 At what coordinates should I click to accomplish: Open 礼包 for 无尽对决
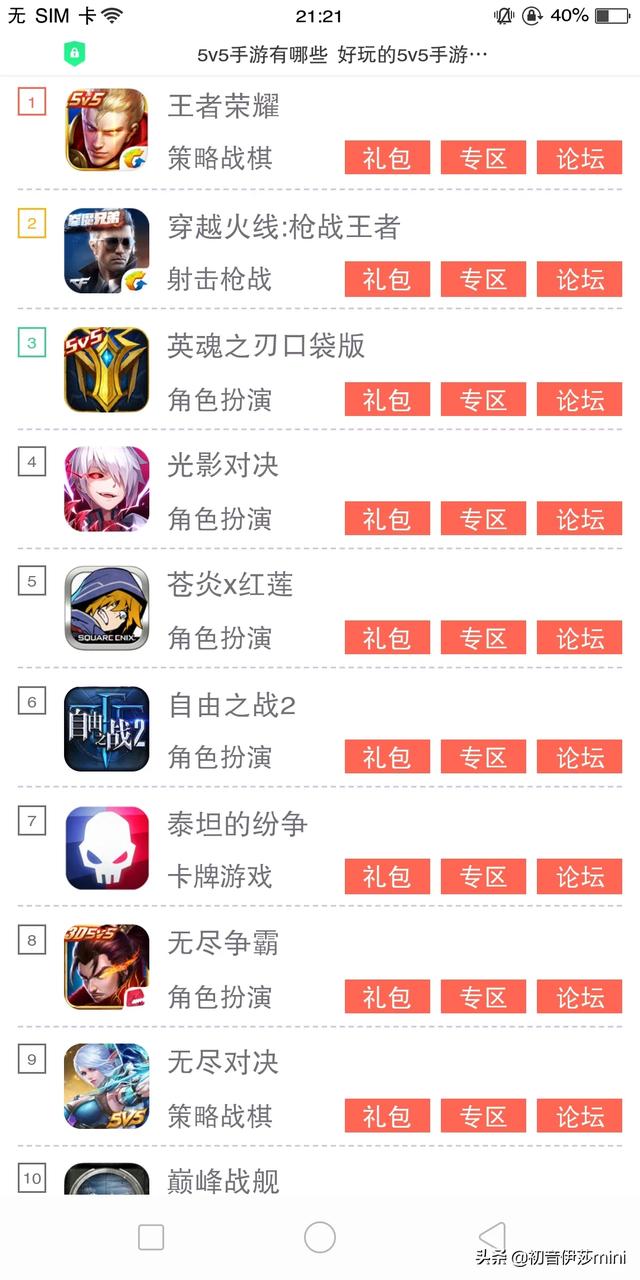point(387,1116)
